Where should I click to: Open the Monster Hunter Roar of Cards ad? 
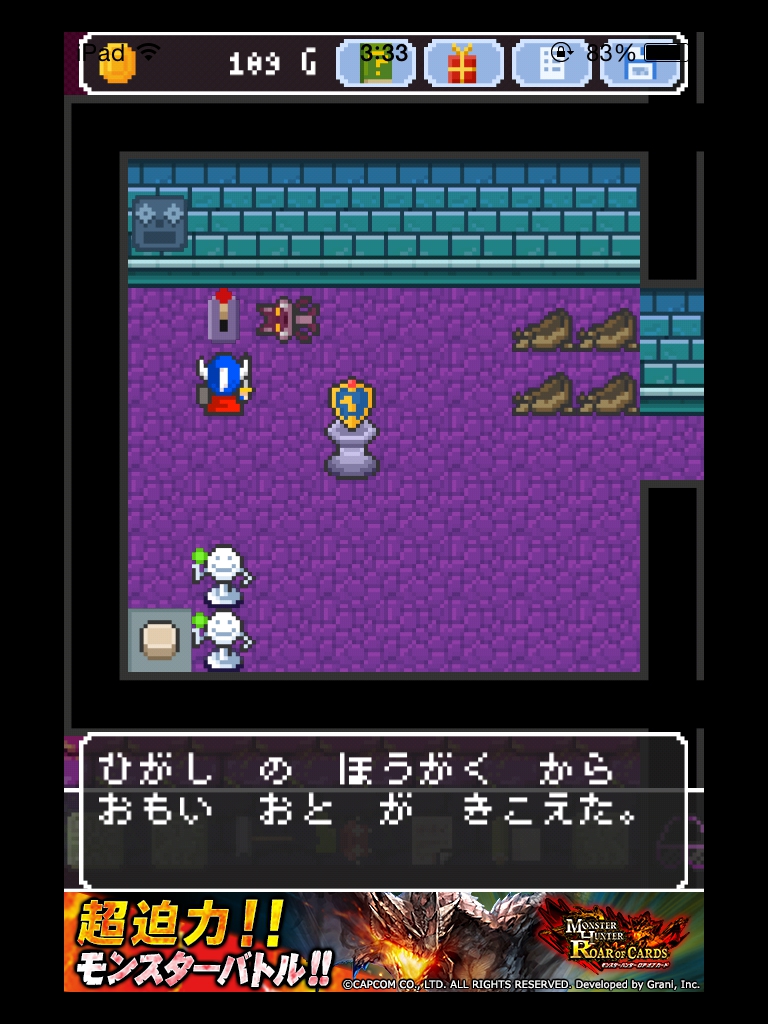click(383, 942)
